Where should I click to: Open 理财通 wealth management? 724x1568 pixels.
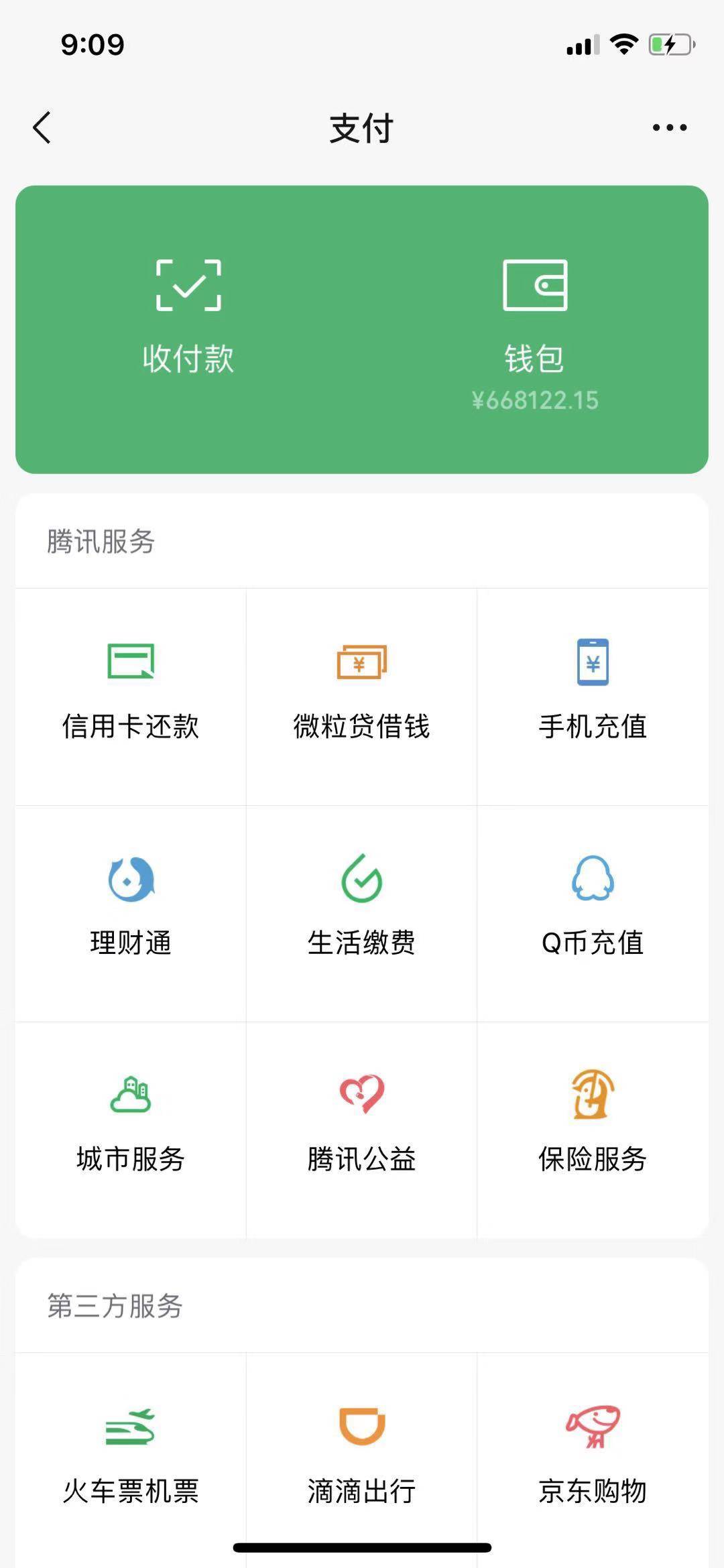click(x=131, y=913)
